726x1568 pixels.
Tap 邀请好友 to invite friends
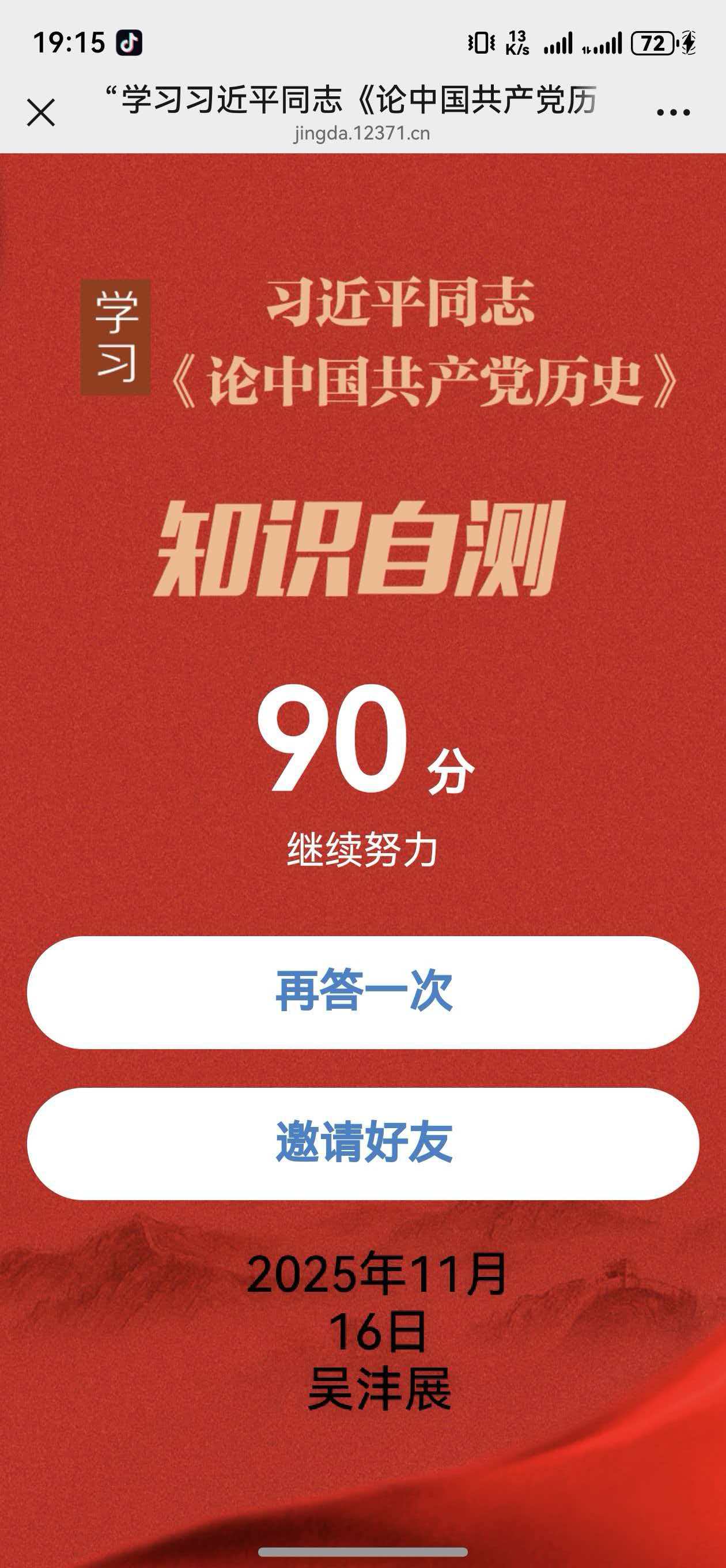(362, 1144)
